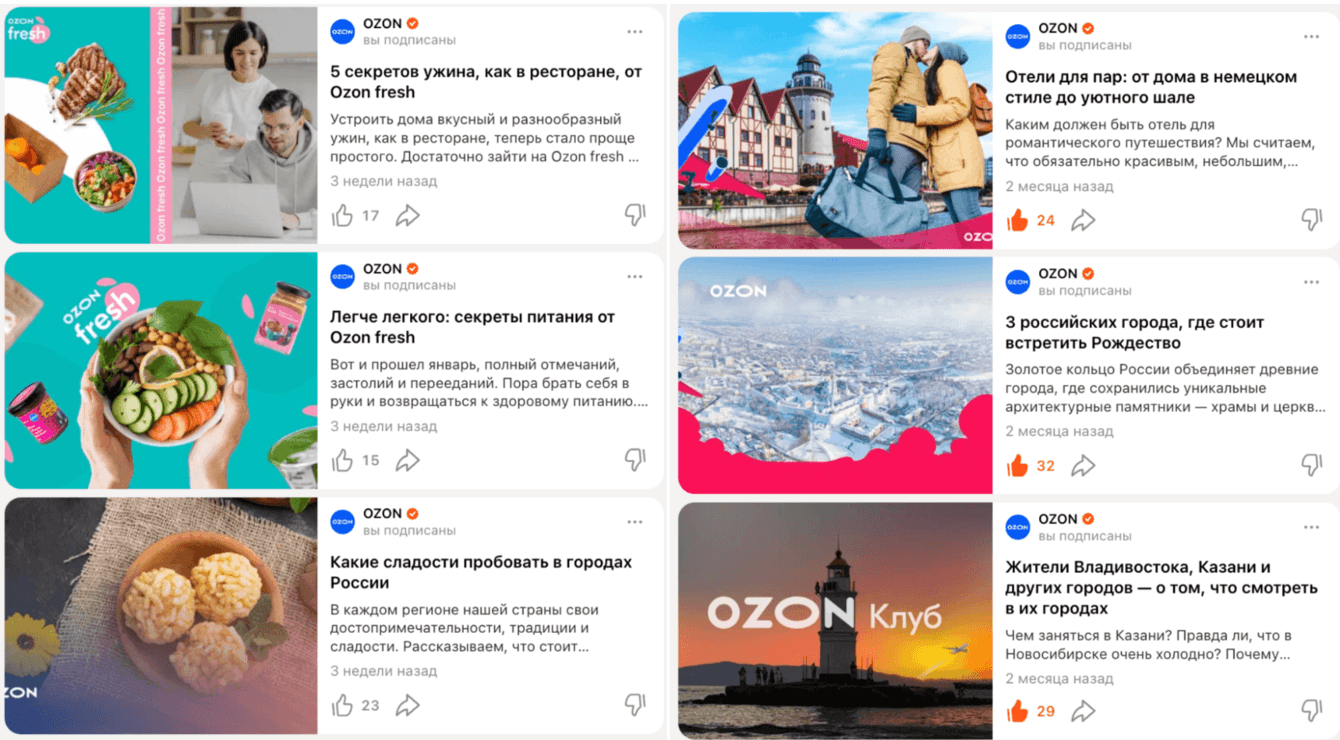Screen dimensions: 1340x740
Task: Open the Ozon Клуб lighthouse image
Action: (835, 620)
